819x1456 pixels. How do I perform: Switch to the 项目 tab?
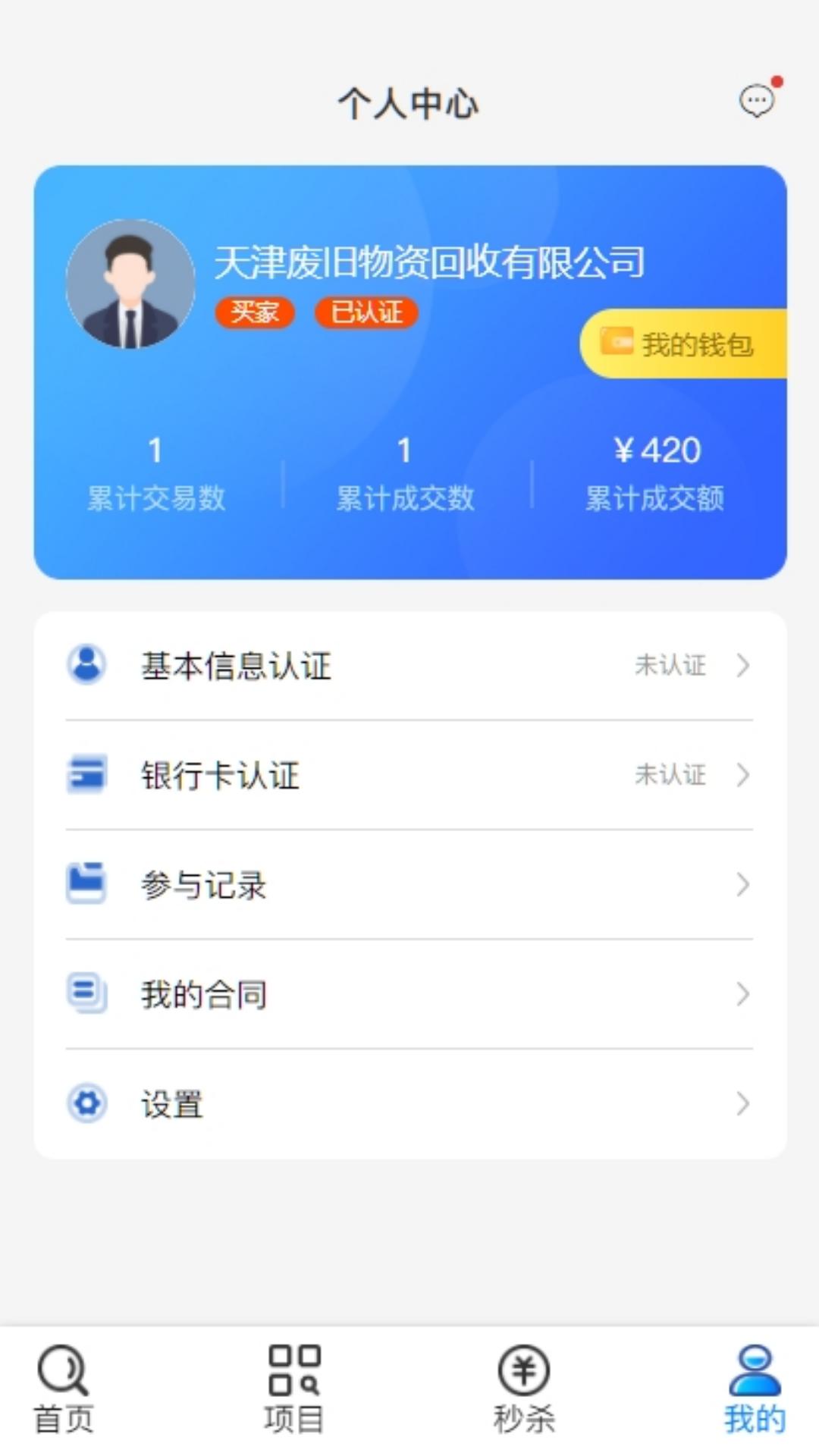(294, 1389)
